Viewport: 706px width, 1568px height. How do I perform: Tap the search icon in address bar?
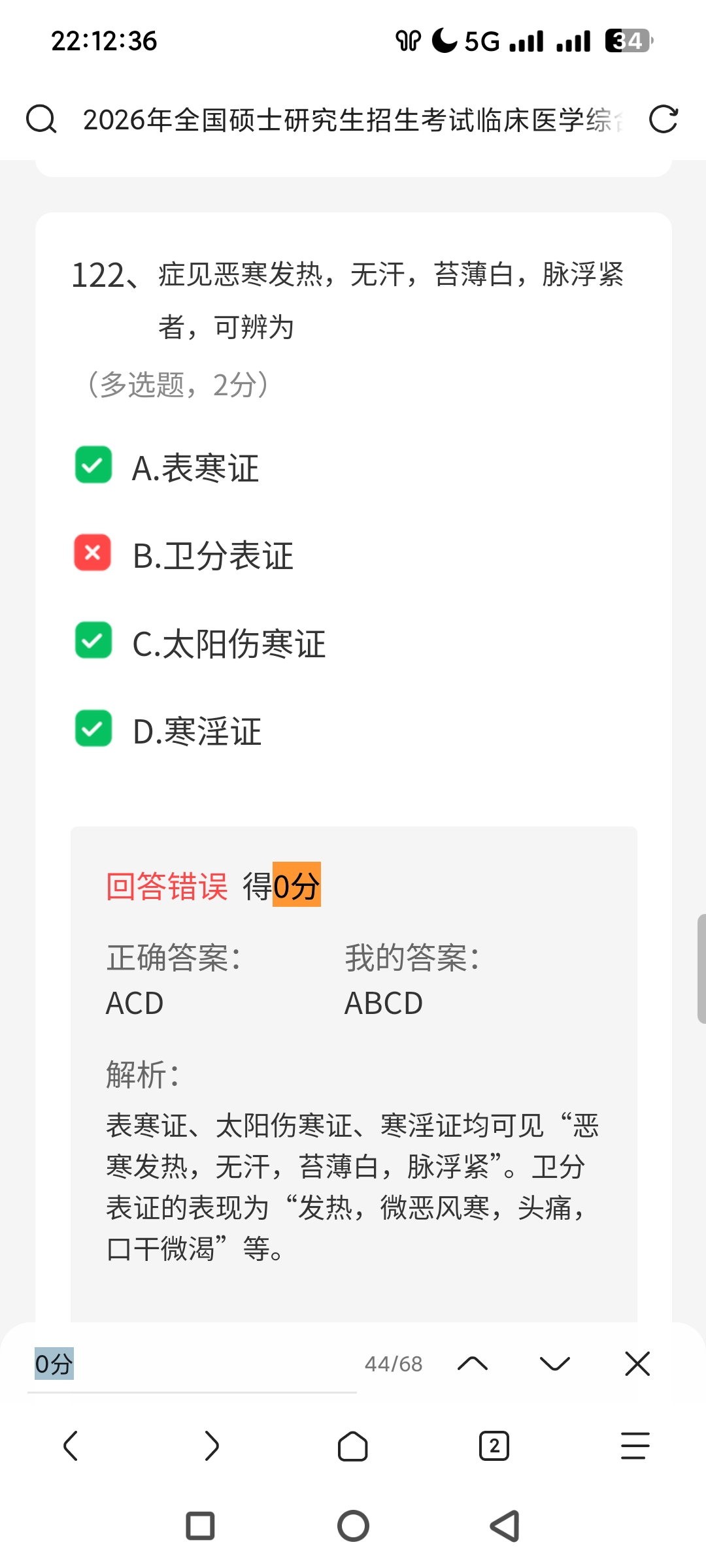pos(41,120)
